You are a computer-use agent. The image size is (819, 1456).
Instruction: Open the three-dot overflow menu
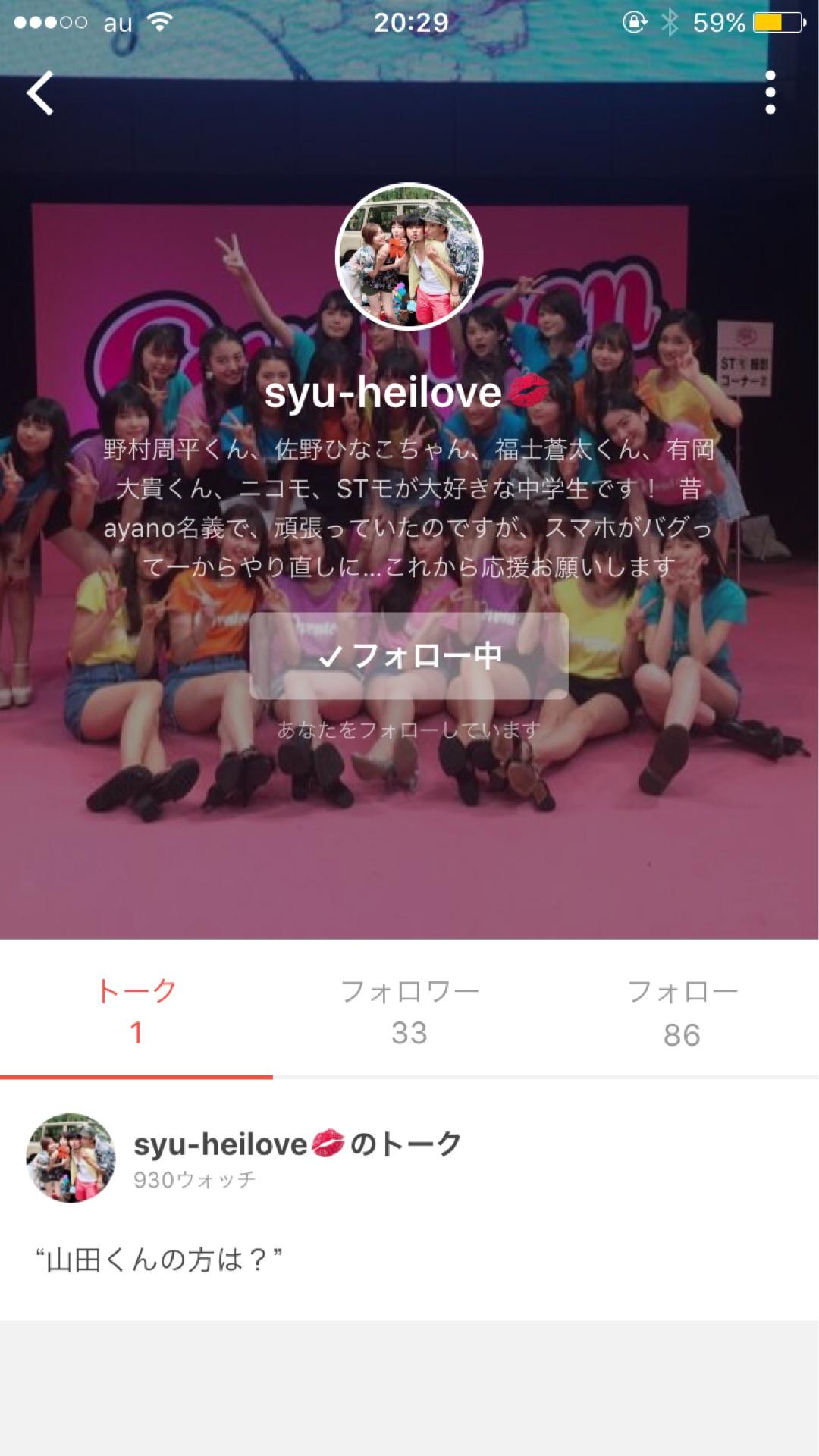click(x=770, y=93)
